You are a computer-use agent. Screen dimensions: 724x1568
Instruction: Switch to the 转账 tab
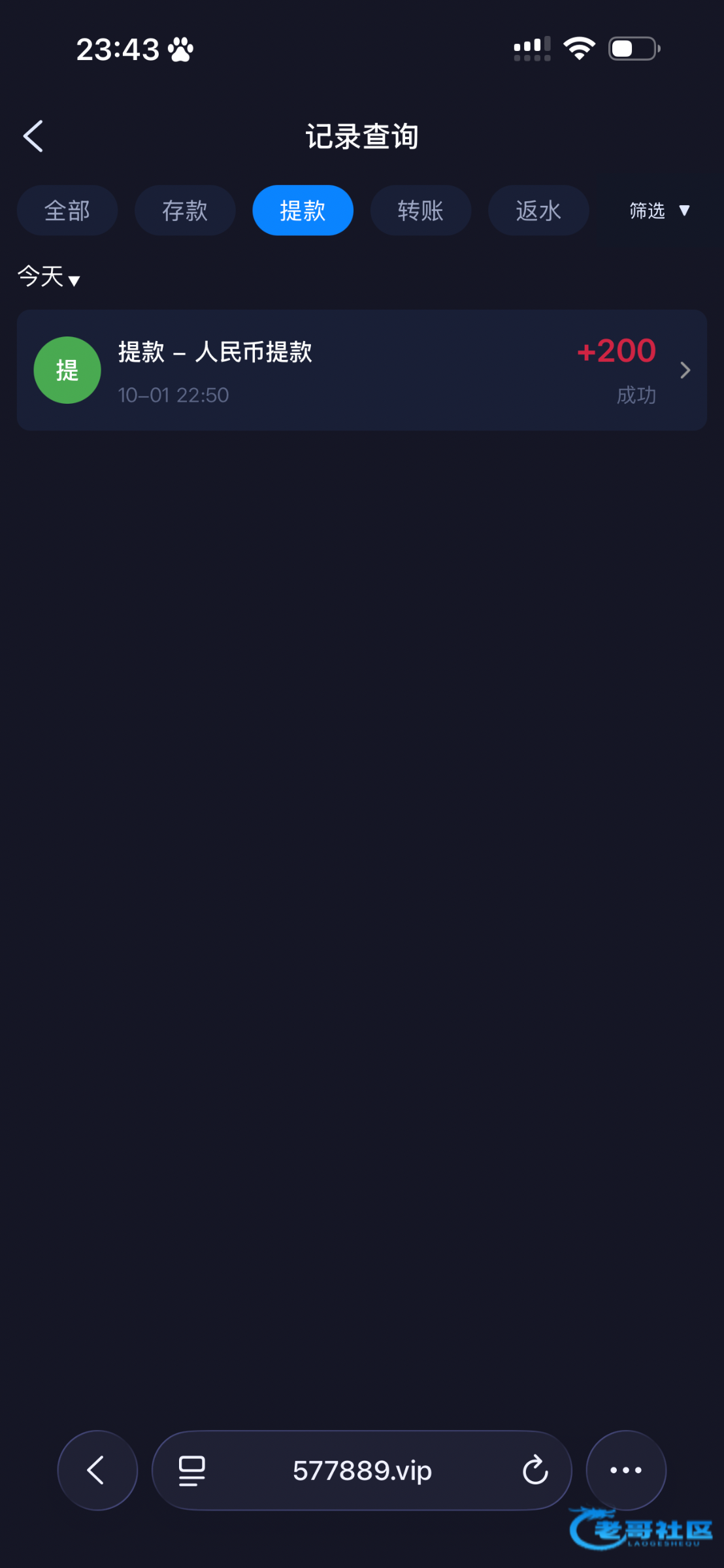click(420, 210)
